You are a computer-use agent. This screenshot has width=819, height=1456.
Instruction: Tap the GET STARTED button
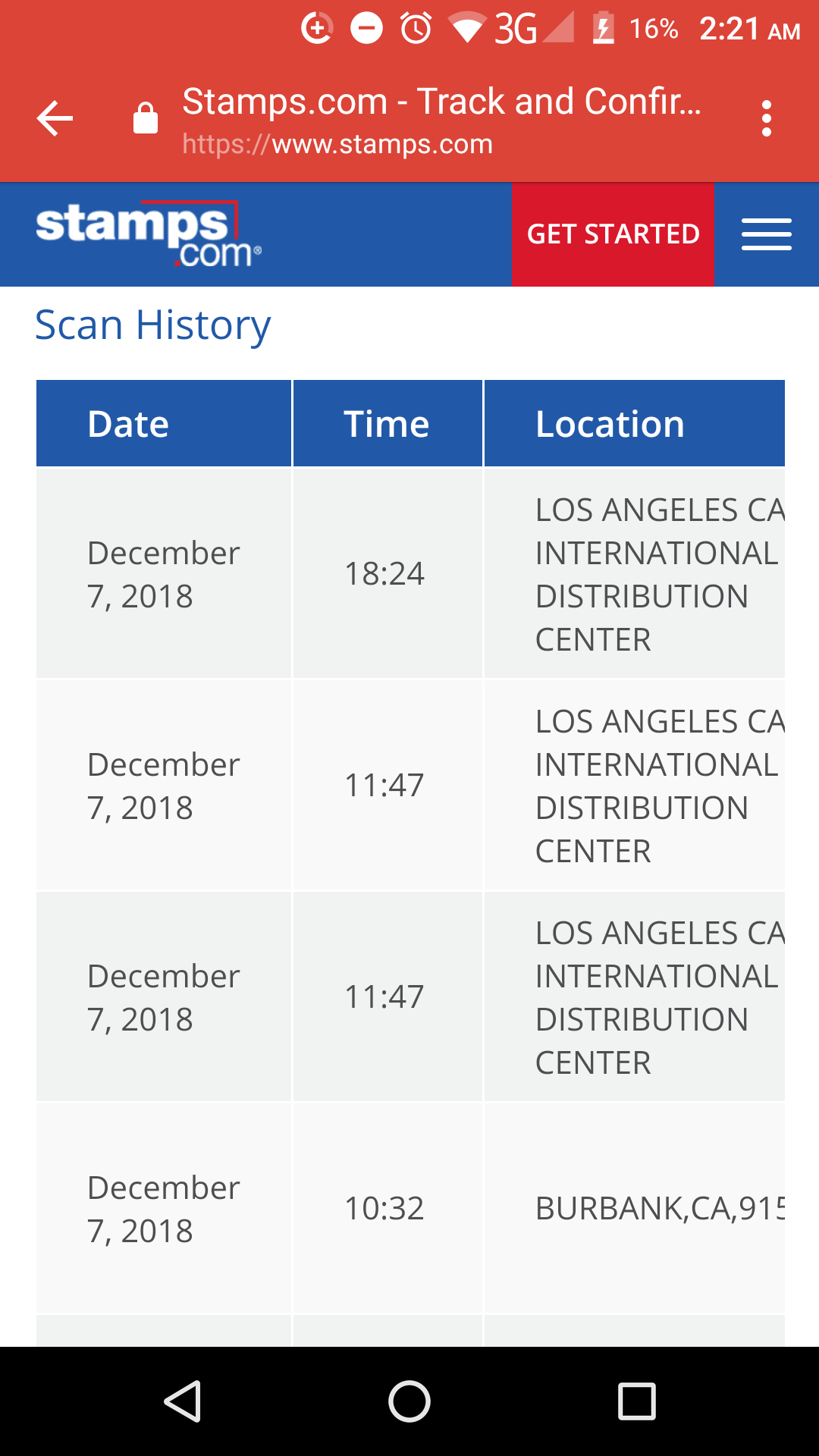click(613, 234)
